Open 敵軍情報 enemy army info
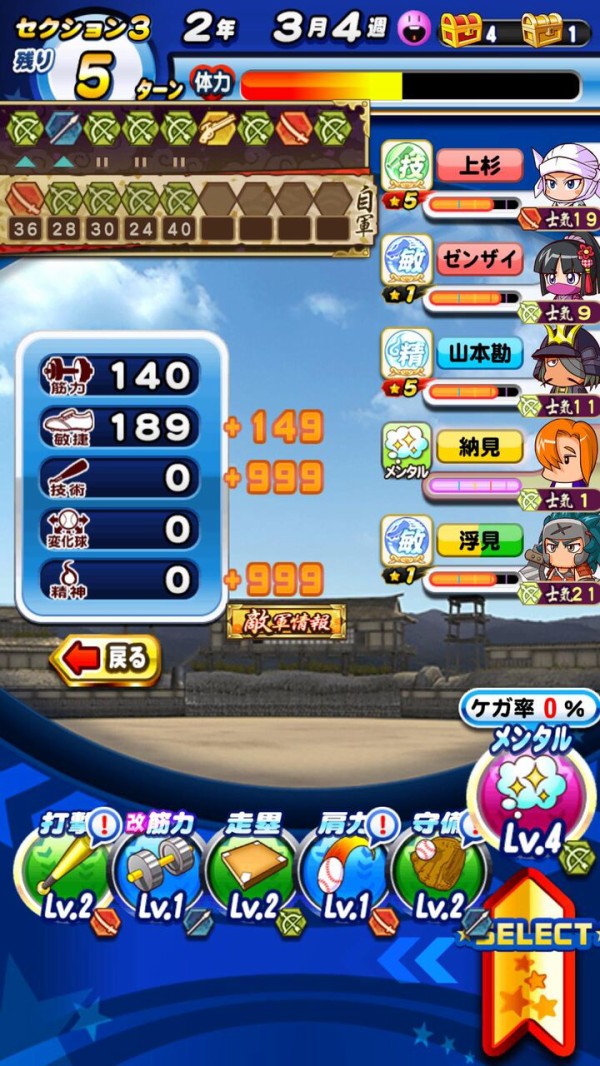 tap(285, 622)
